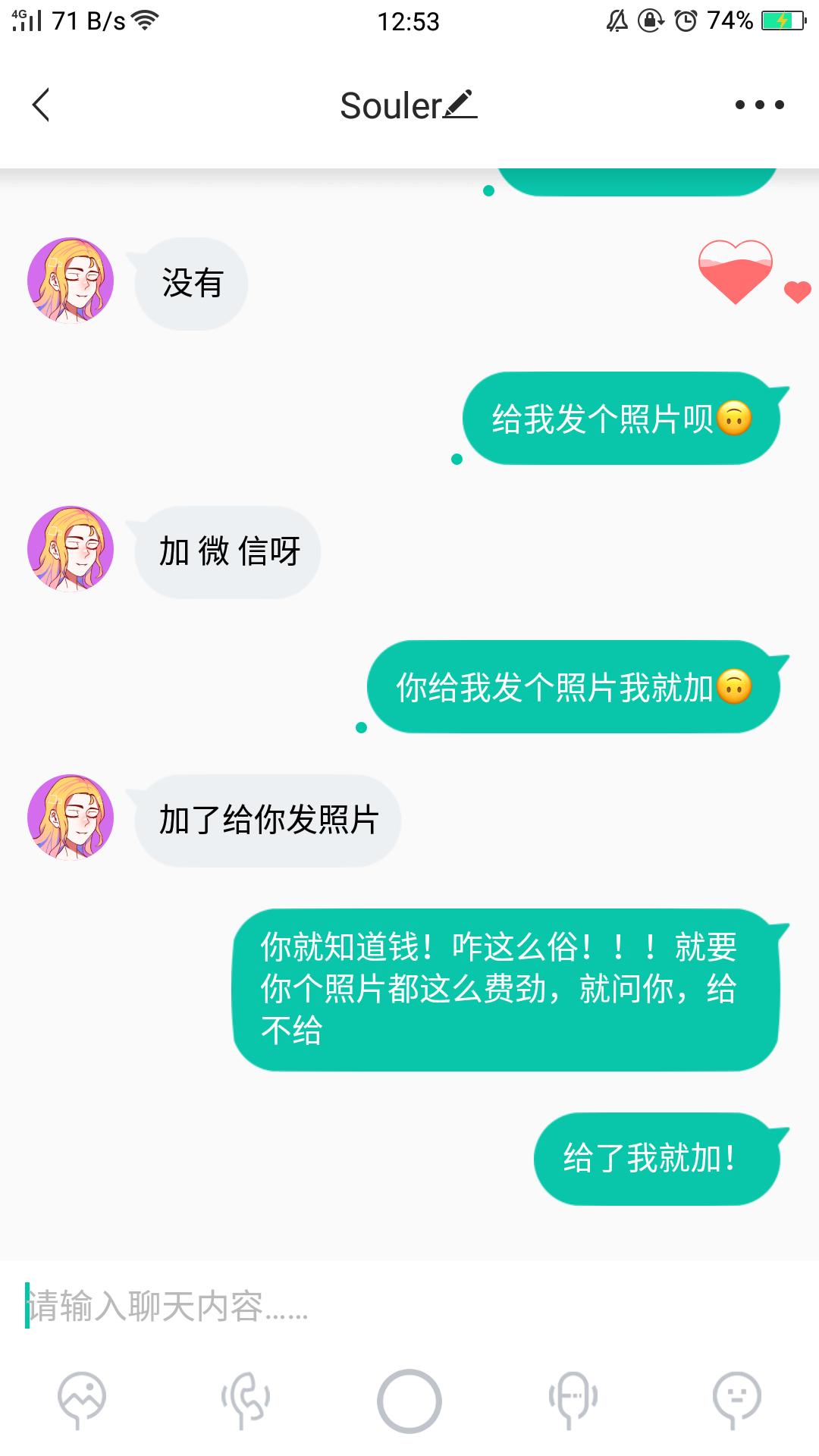Viewport: 819px width, 1456px height.
Task: Open the avatar beside the 加了给你发照片 message
Action: pos(71,817)
